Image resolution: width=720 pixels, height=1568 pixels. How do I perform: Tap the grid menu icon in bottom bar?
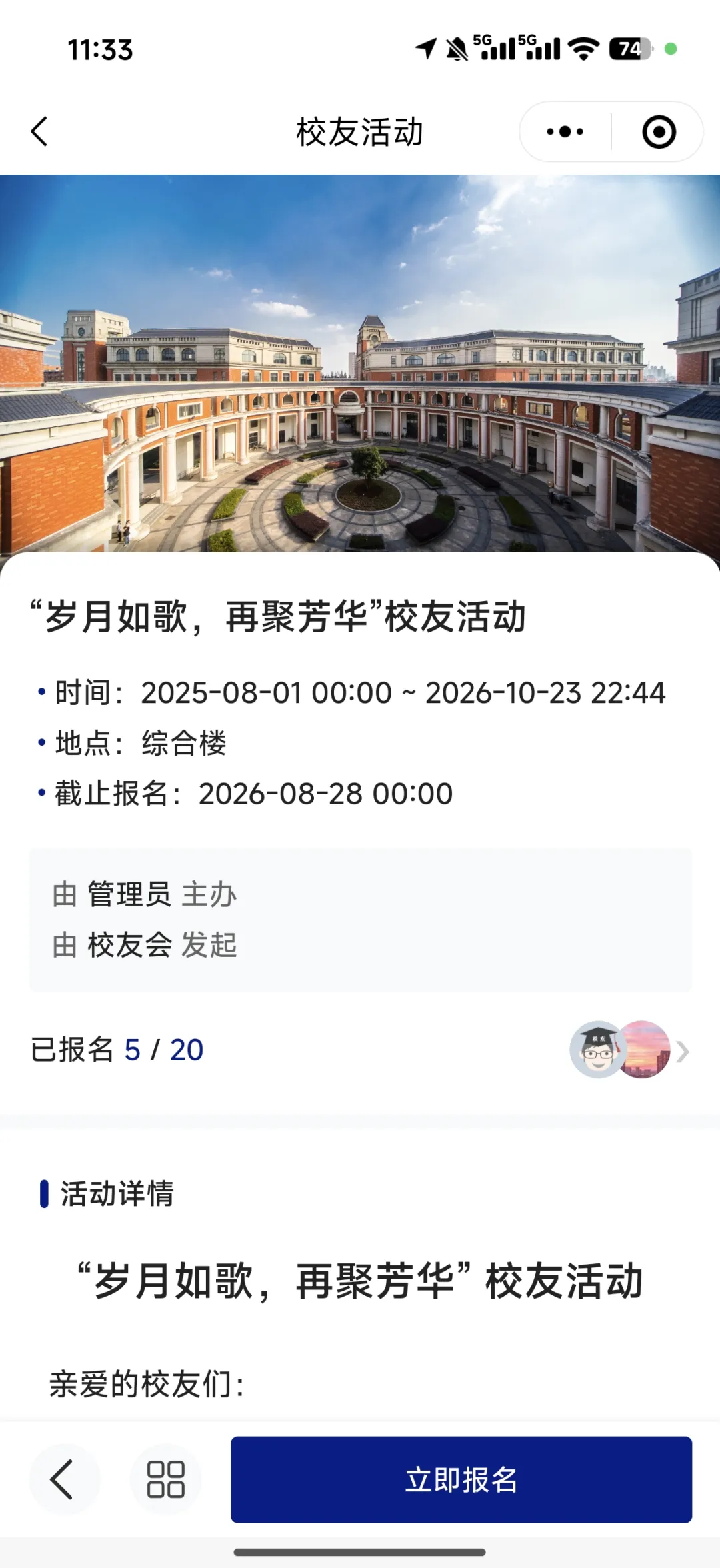(167, 1481)
